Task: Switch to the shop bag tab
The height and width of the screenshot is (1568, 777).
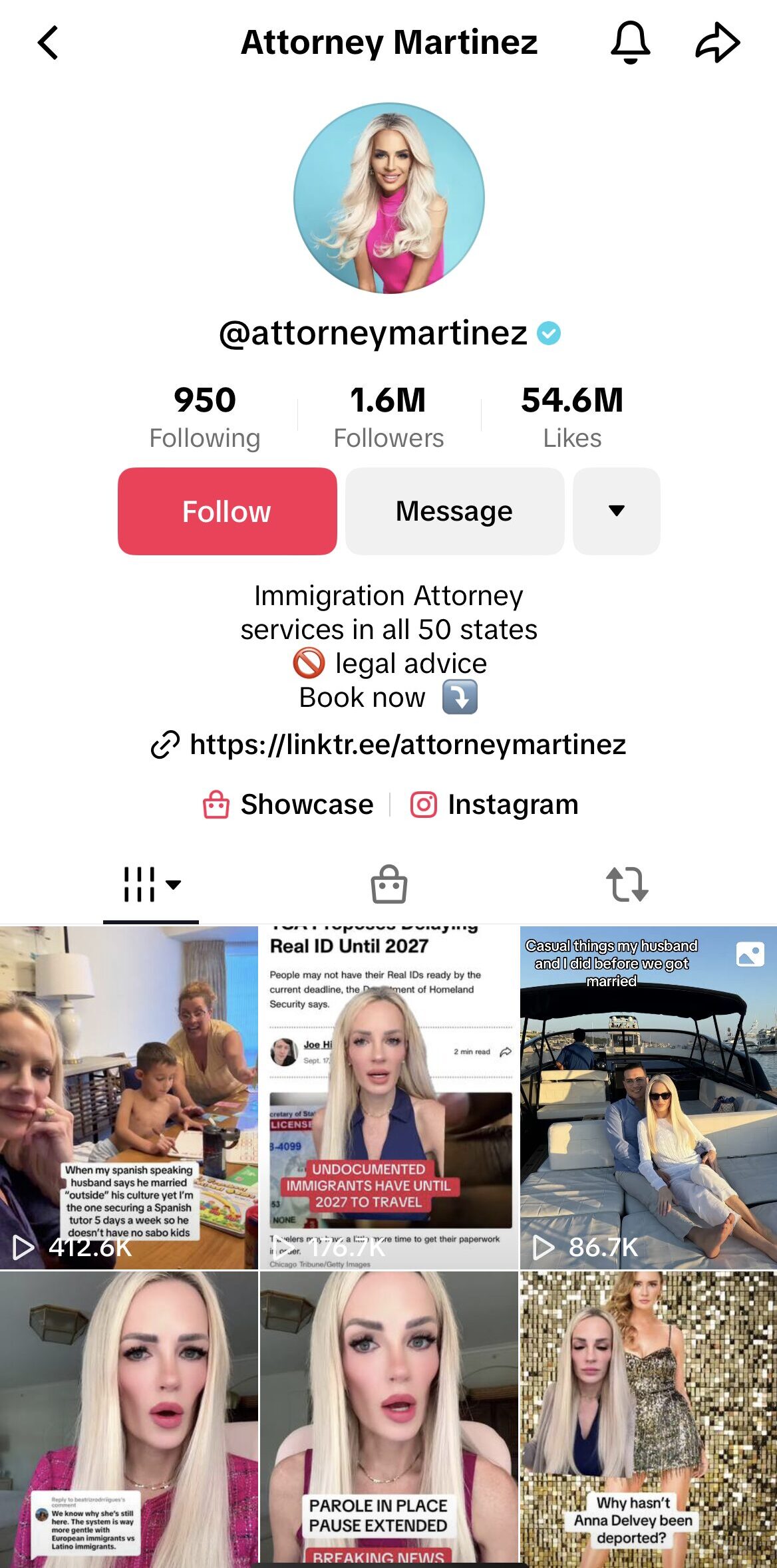Action: click(x=389, y=885)
